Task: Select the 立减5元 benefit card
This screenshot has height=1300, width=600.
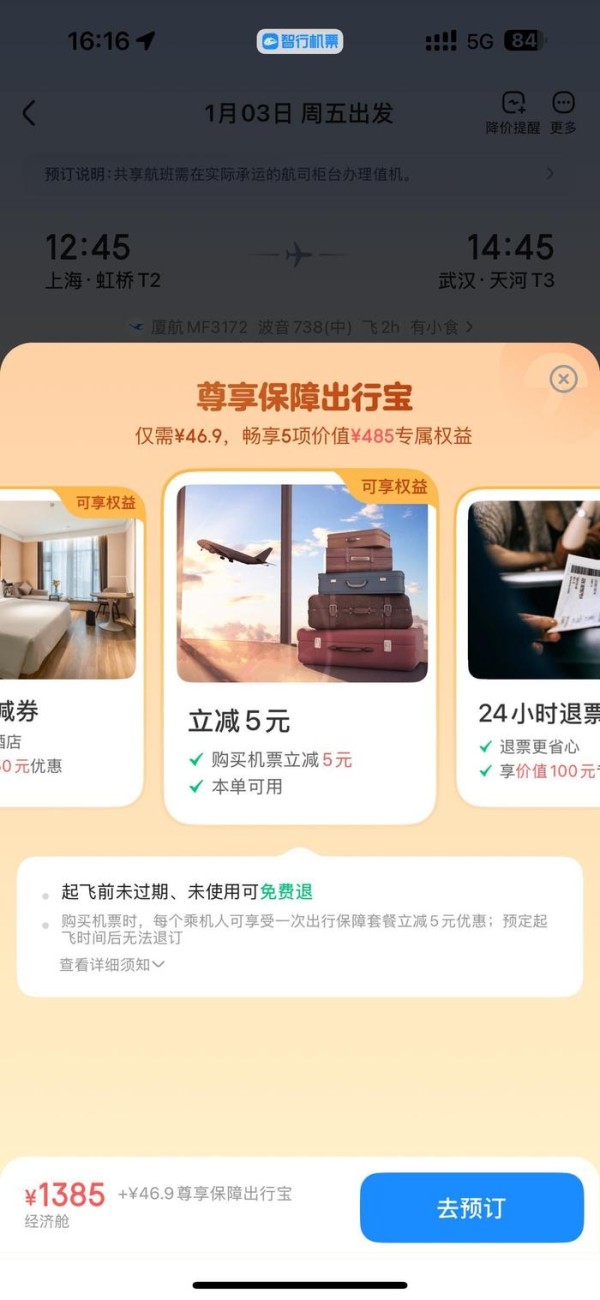Action: tap(300, 645)
